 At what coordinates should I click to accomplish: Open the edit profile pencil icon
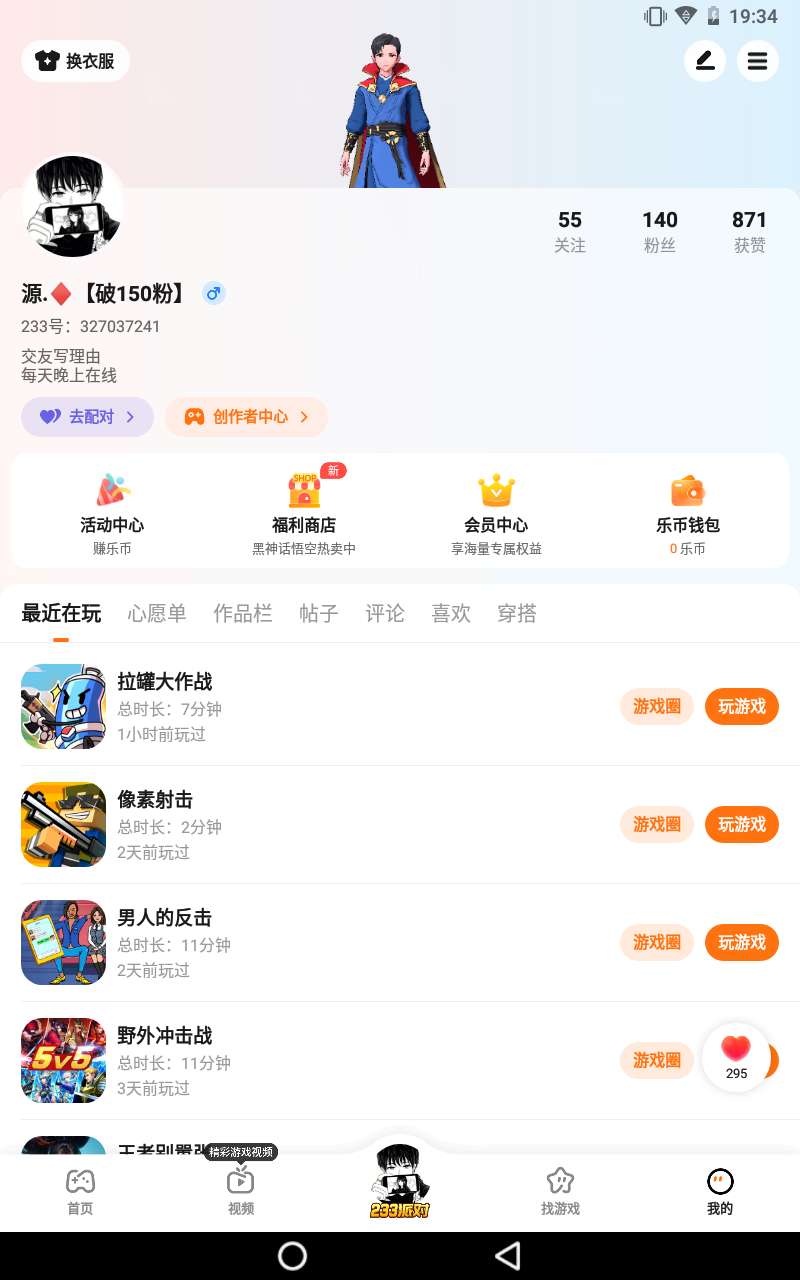click(705, 61)
